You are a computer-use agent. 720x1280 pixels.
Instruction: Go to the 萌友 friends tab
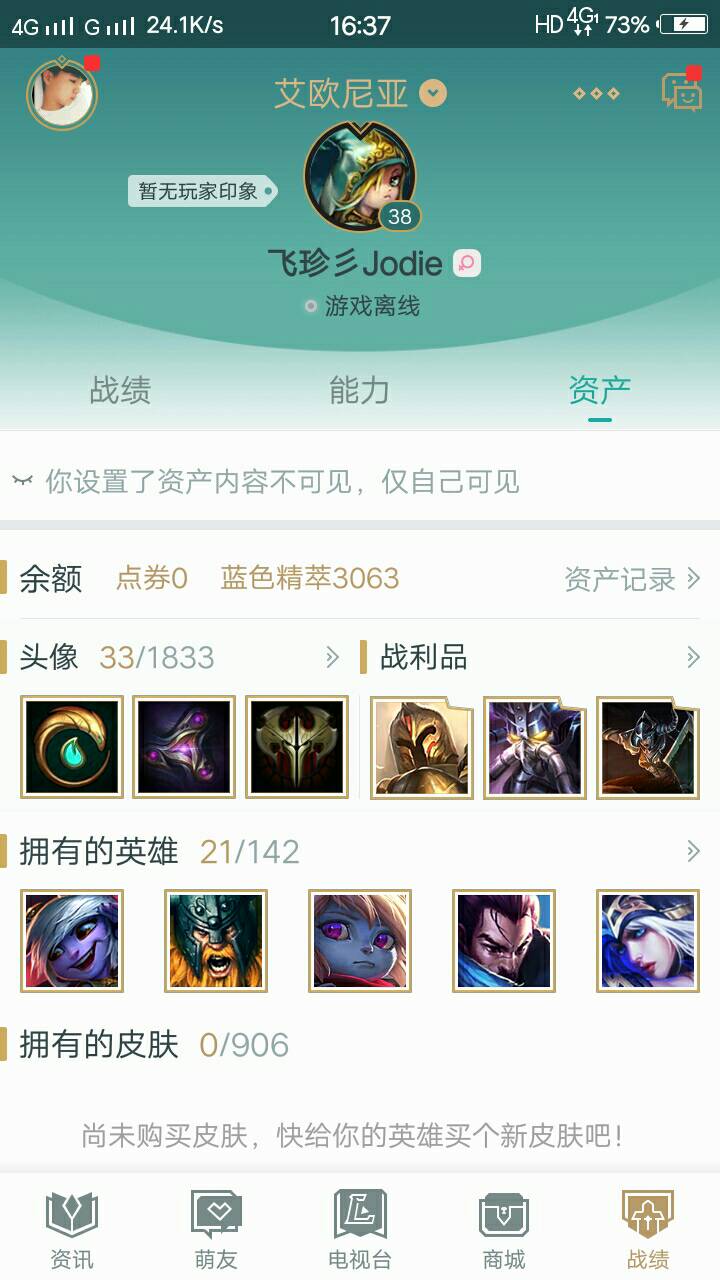[216, 1230]
